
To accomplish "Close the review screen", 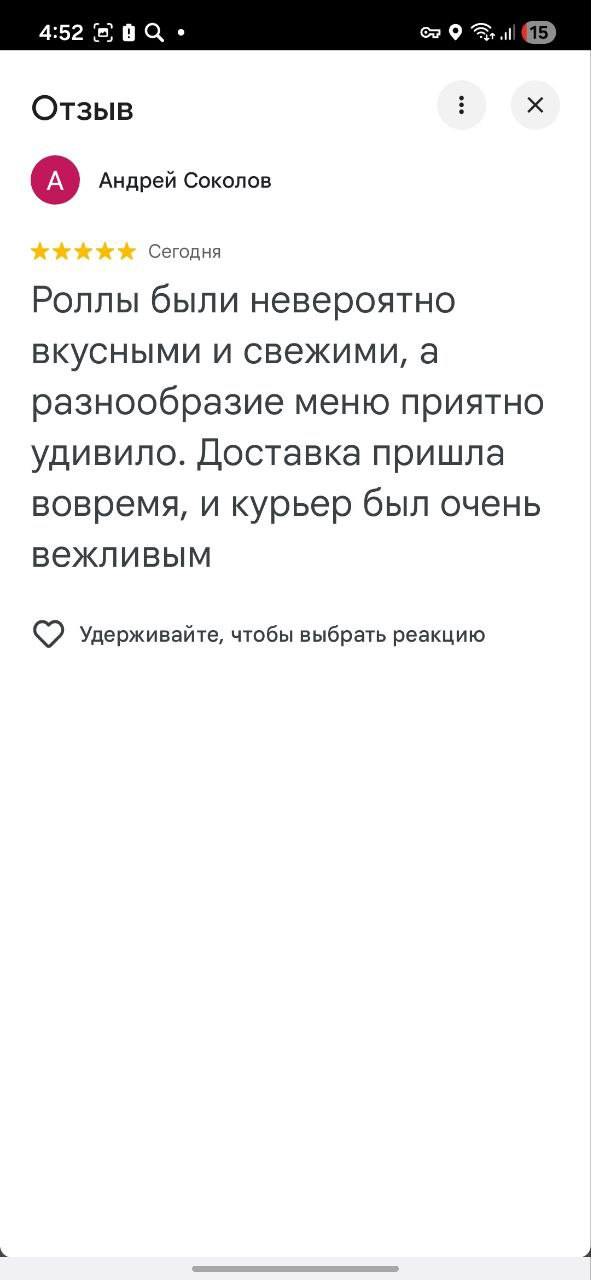I will [535, 105].
